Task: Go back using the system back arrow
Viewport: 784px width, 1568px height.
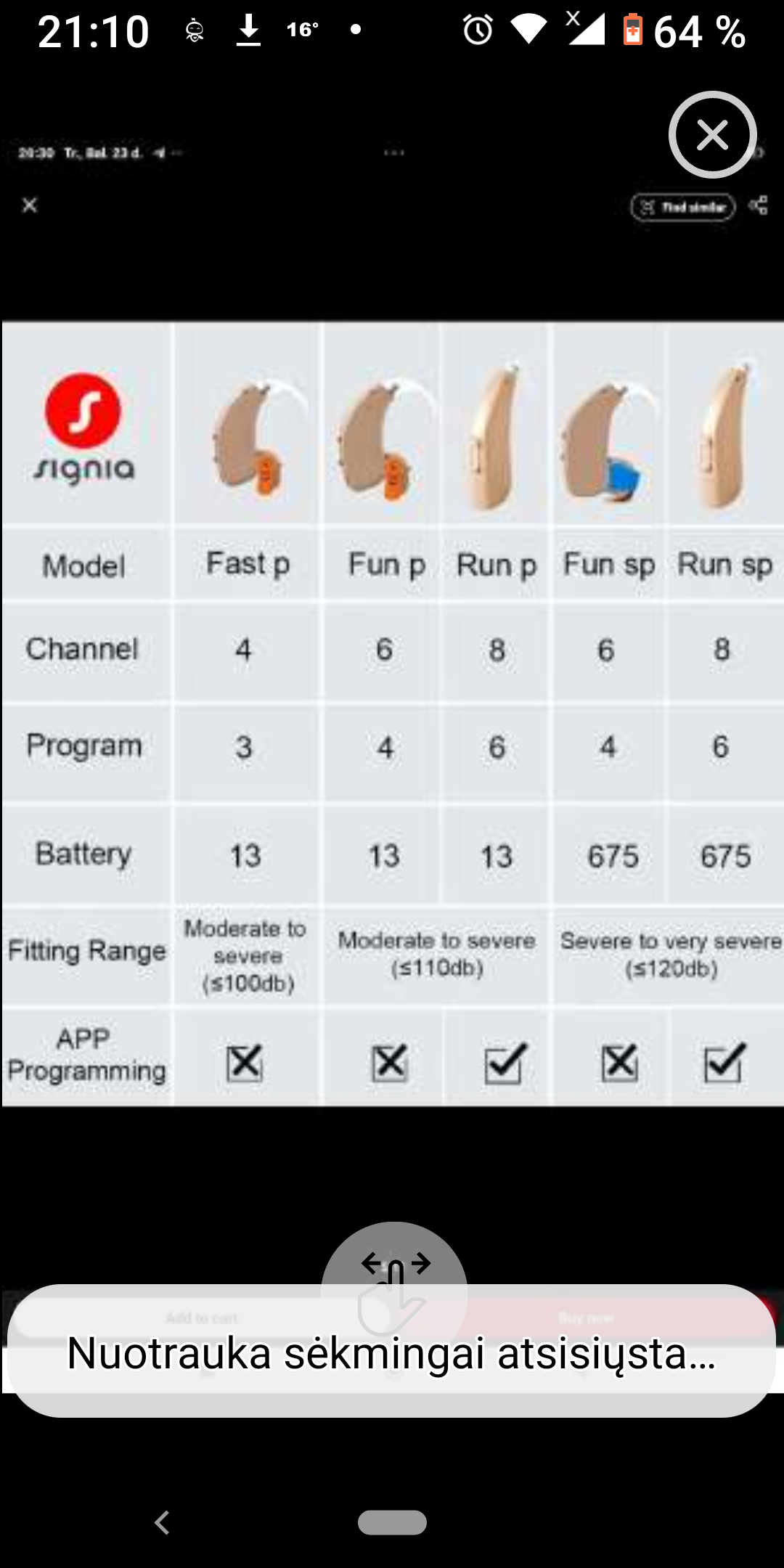Action: (163, 1522)
